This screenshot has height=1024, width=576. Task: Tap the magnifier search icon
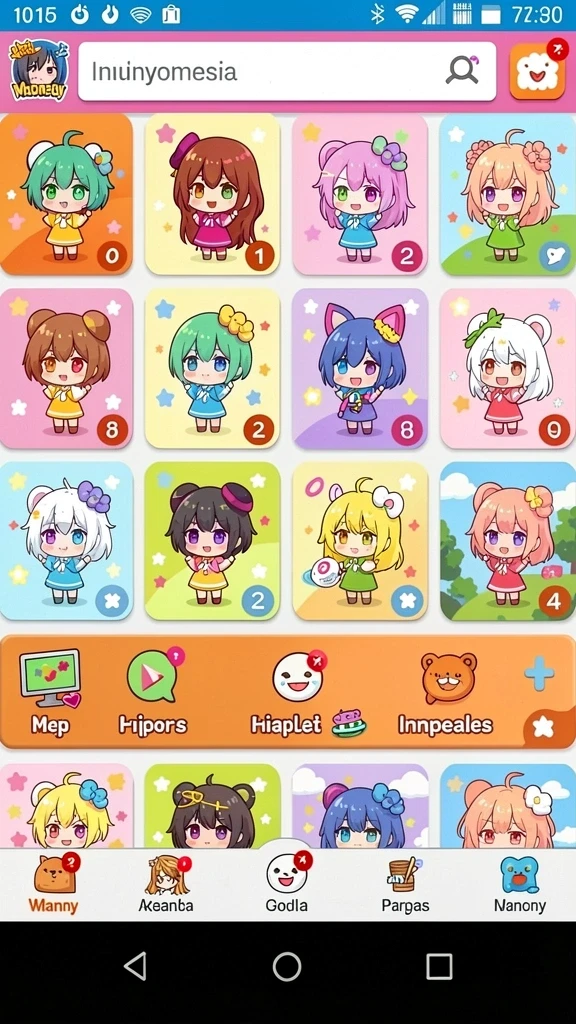pos(462,70)
